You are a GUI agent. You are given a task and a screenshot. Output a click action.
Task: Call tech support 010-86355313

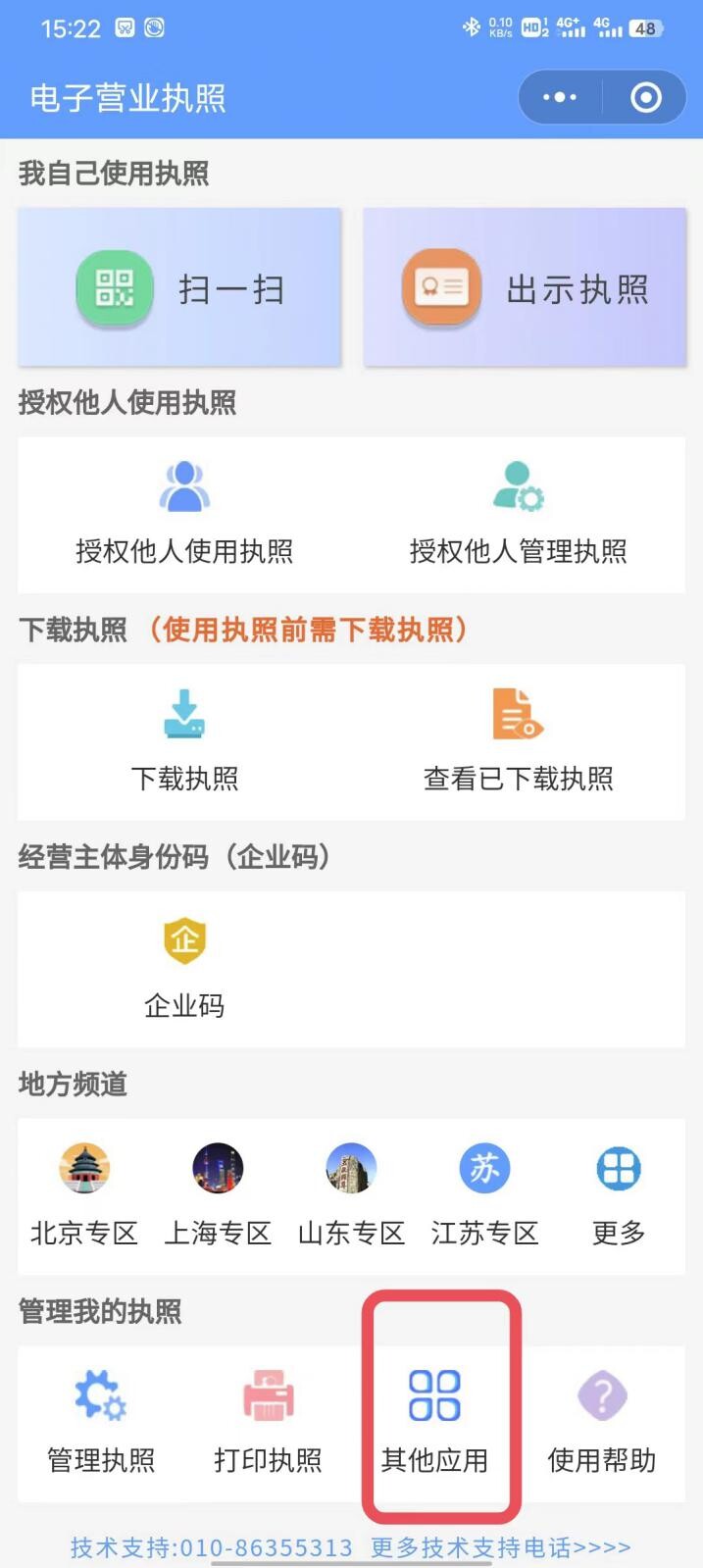211,1547
